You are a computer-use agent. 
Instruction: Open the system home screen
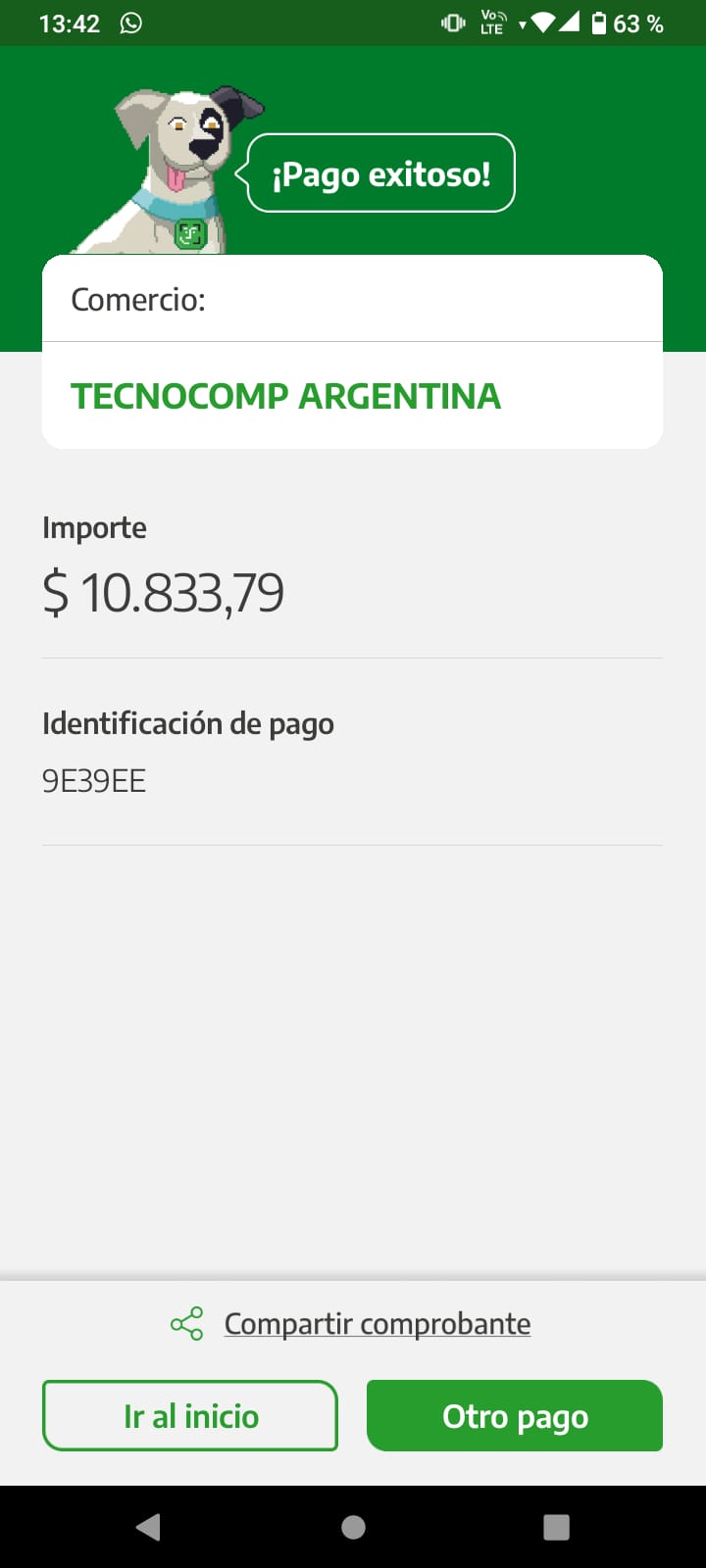[x=353, y=1527]
